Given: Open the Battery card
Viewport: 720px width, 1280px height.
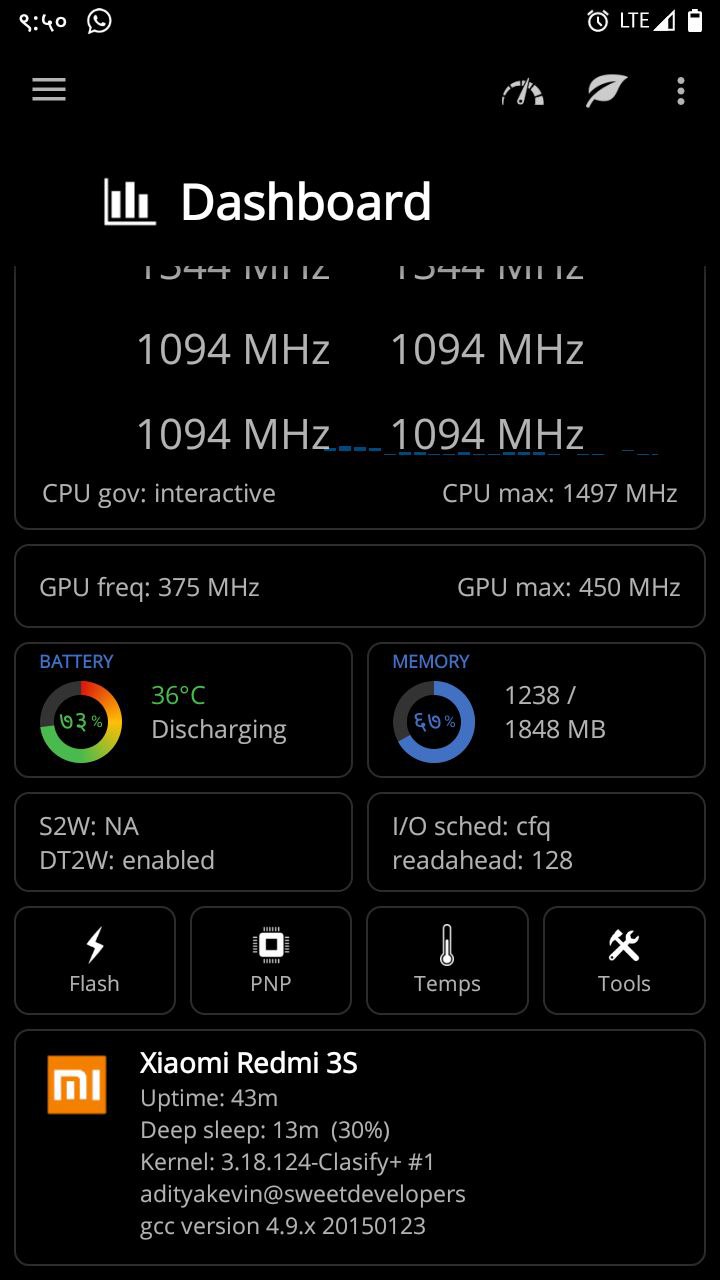Looking at the screenshot, I should pos(184,710).
